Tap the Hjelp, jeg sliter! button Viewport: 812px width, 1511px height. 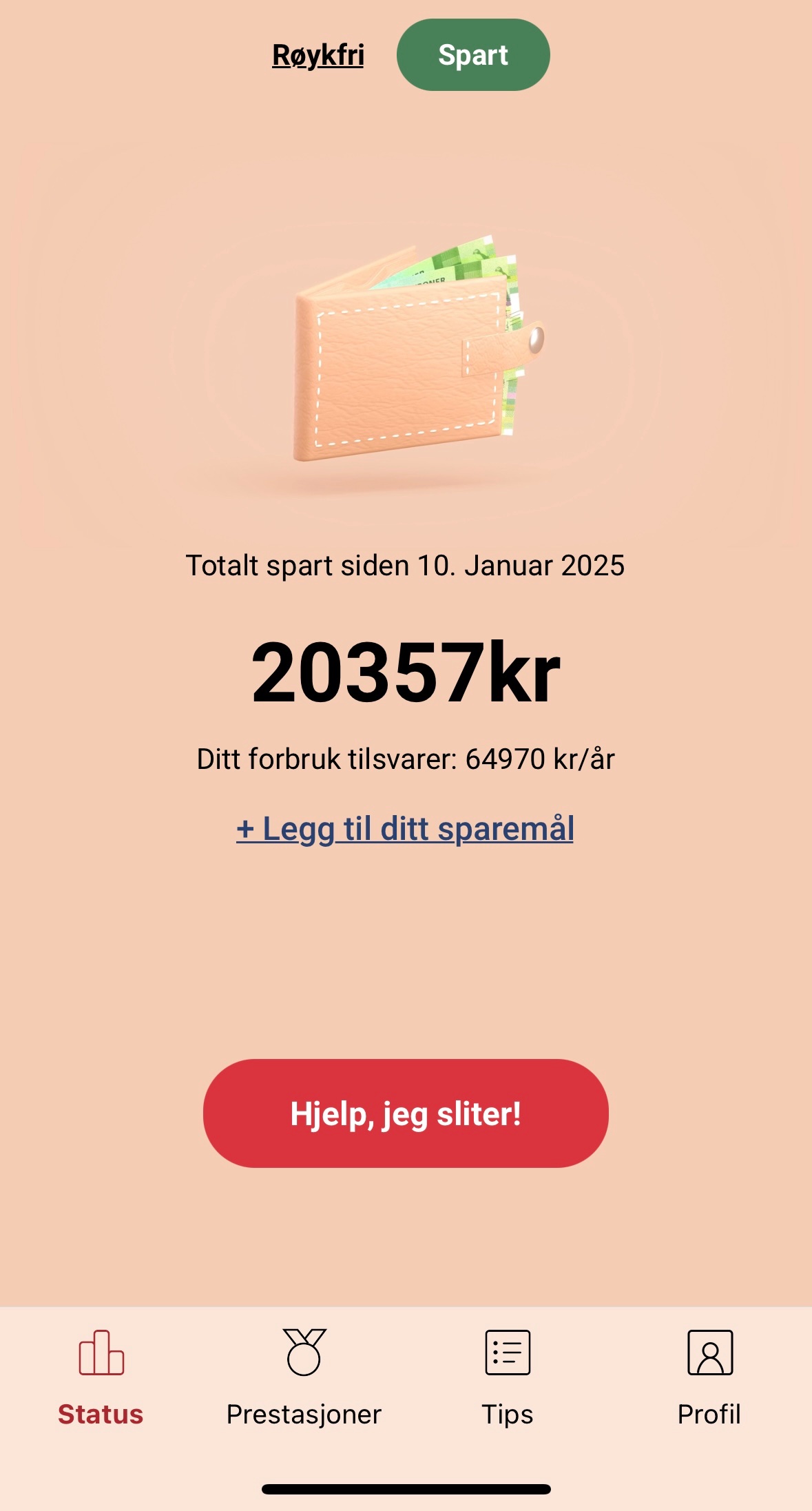click(x=406, y=1113)
